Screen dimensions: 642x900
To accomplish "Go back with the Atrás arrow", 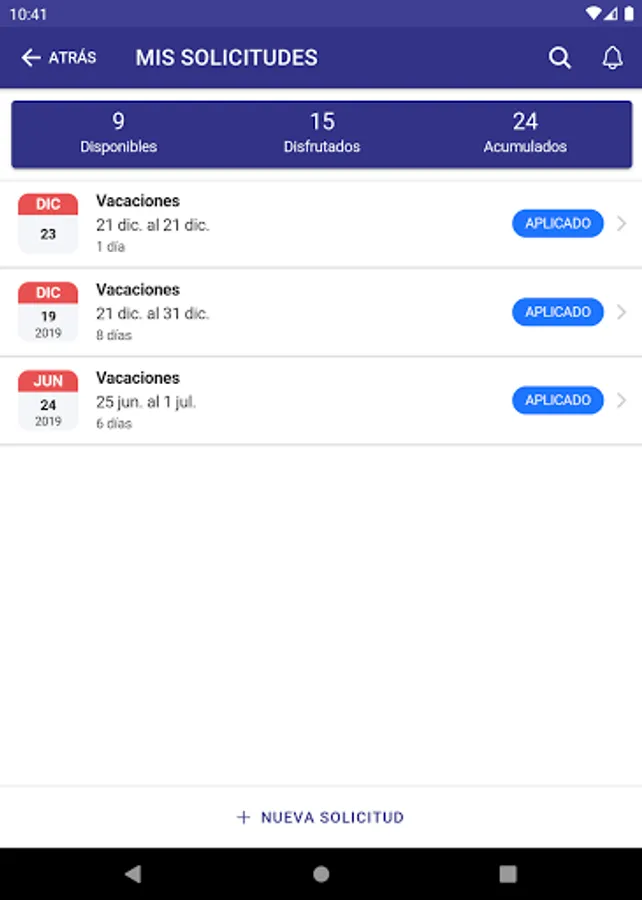I will pos(59,57).
